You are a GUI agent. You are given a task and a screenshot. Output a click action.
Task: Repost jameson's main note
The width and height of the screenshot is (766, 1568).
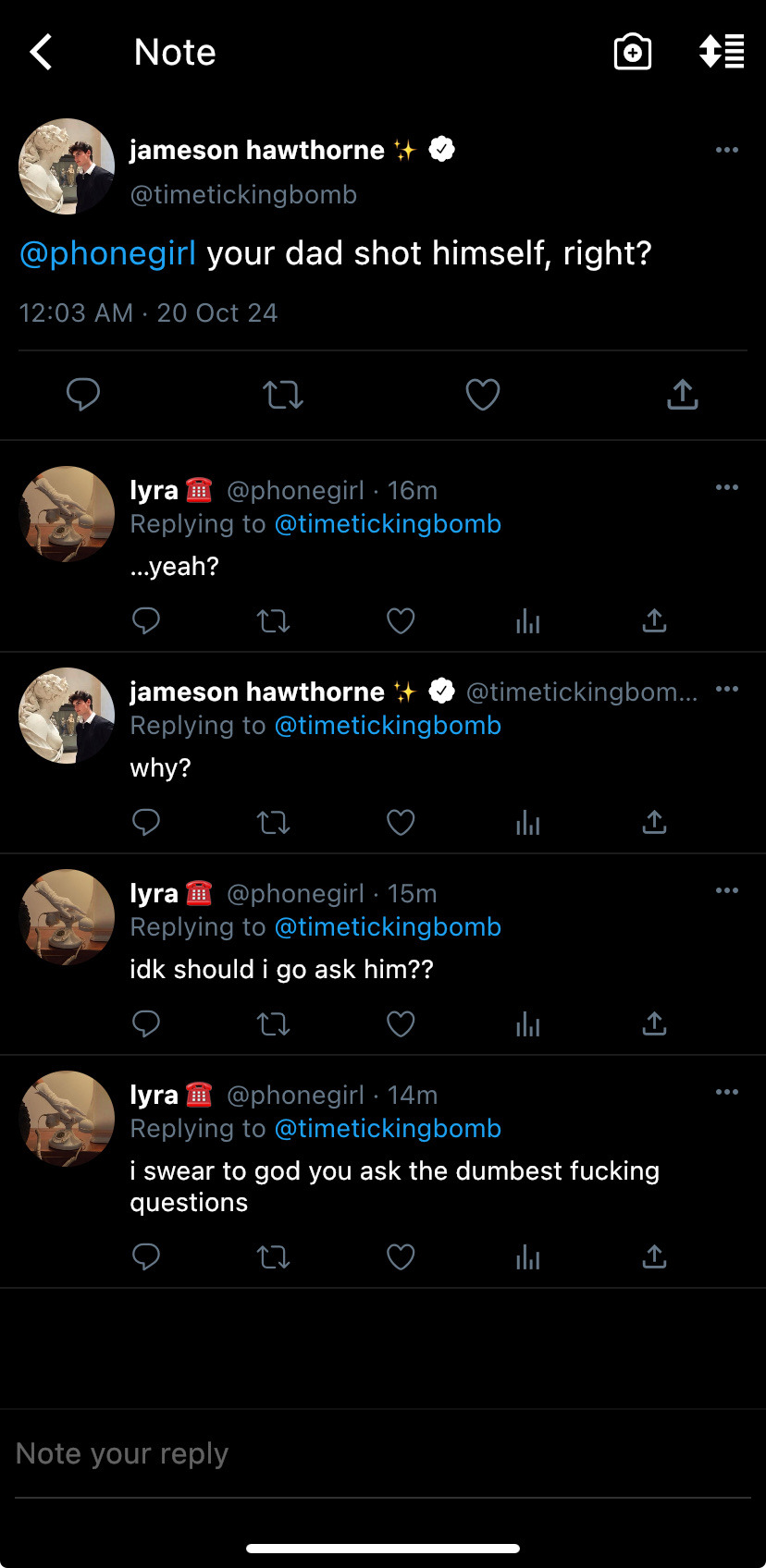coord(283,395)
